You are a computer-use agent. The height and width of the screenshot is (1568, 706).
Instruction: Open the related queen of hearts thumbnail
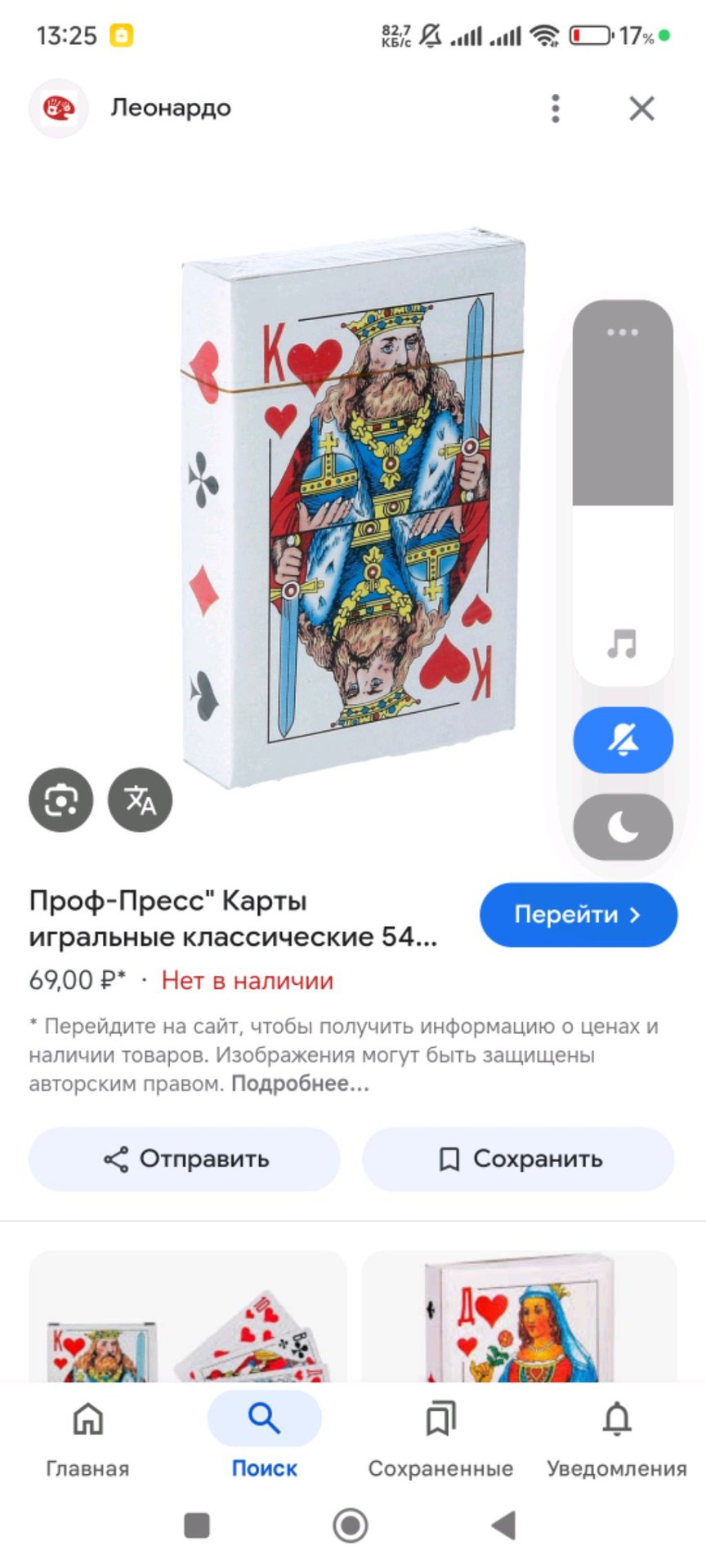519,1319
